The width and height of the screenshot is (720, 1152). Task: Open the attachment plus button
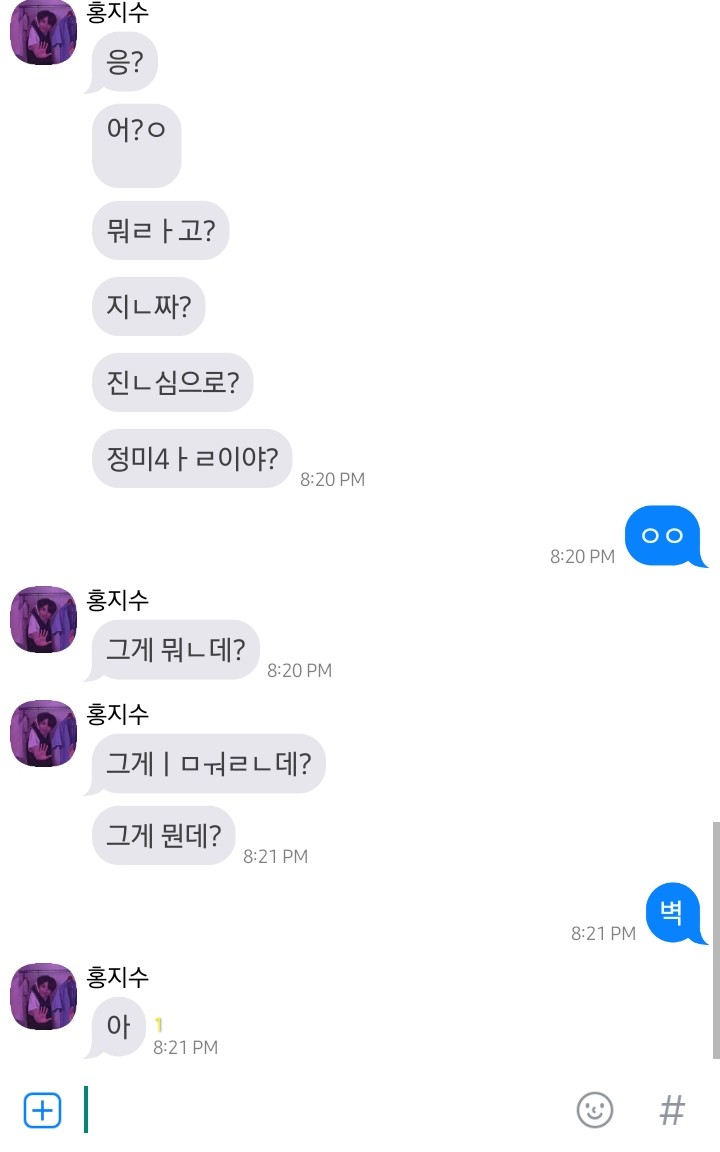point(43,1109)
